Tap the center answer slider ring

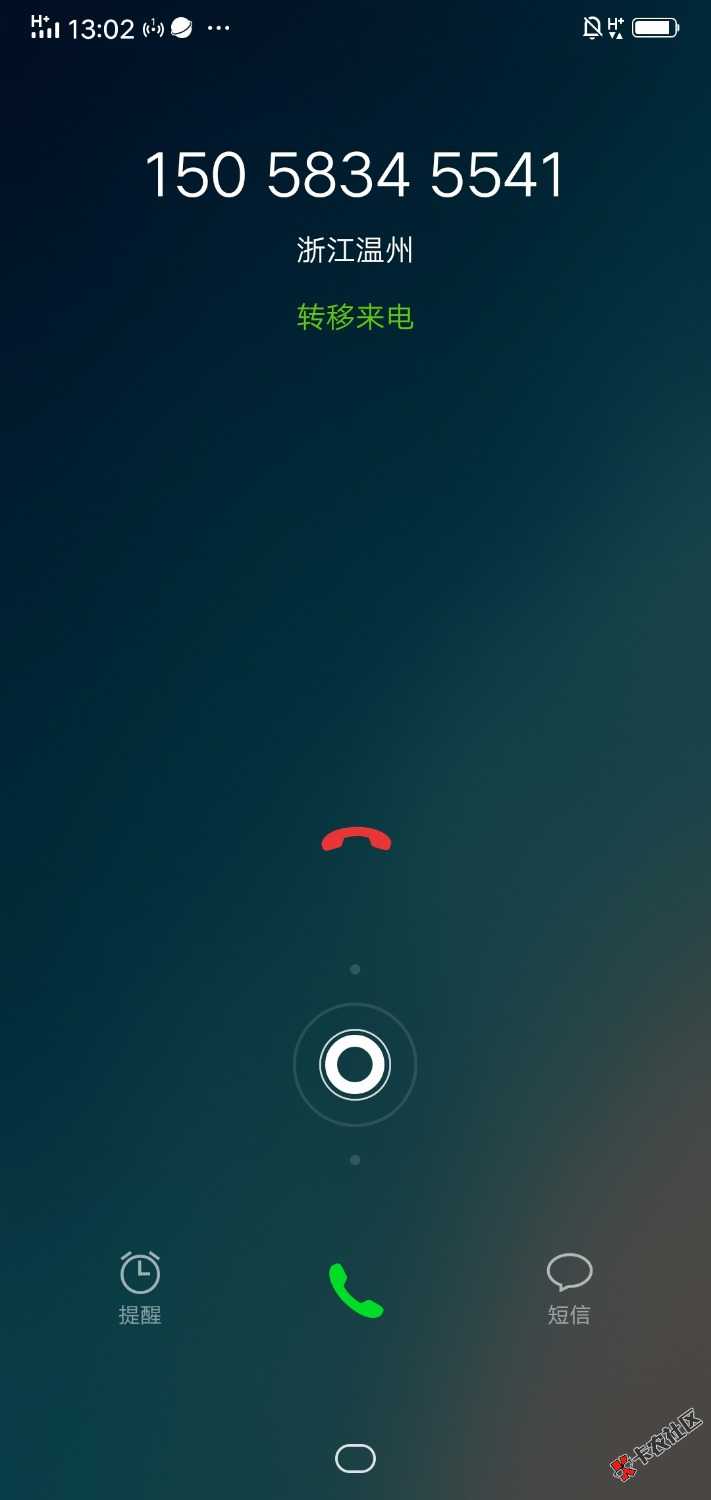355,1065
